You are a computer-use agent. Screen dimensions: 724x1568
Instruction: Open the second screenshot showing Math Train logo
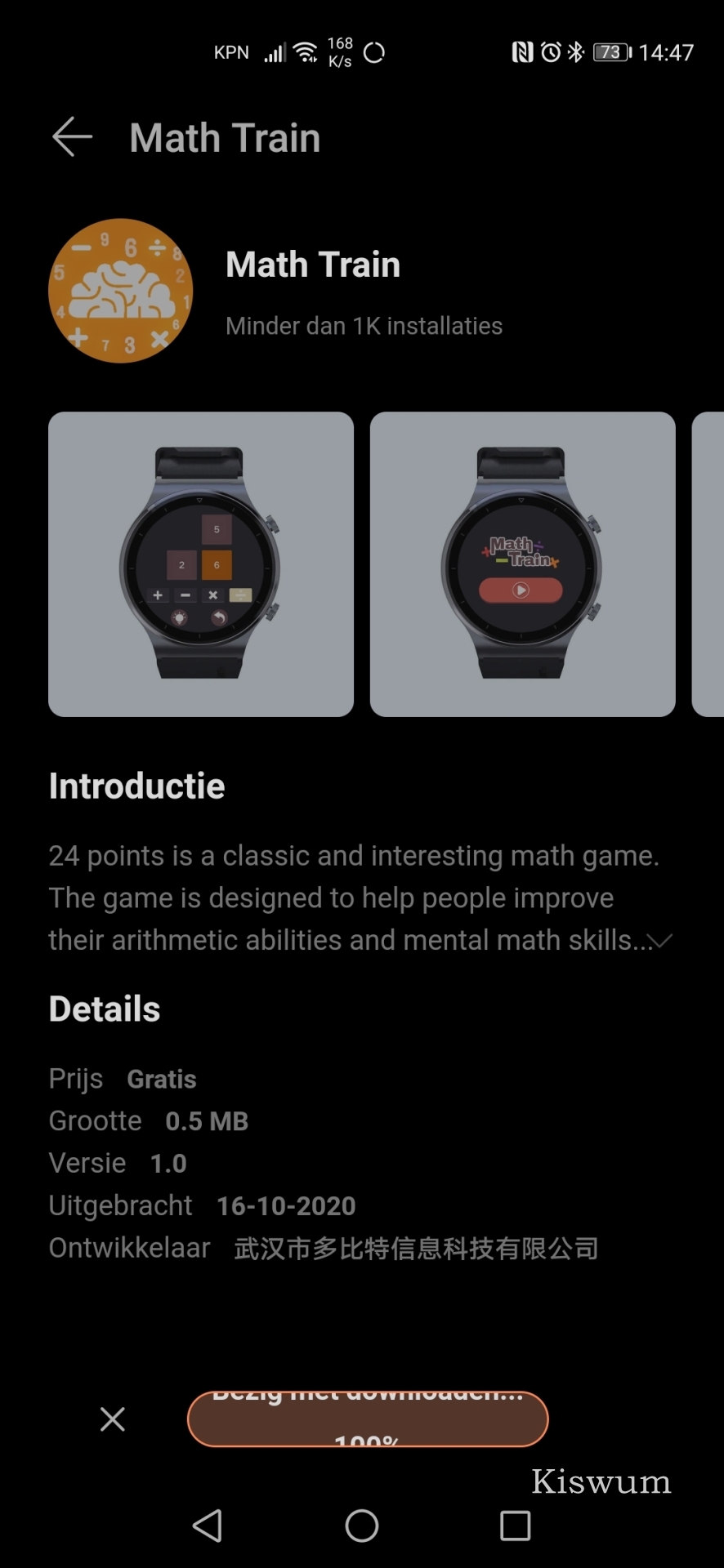[523, 564]
